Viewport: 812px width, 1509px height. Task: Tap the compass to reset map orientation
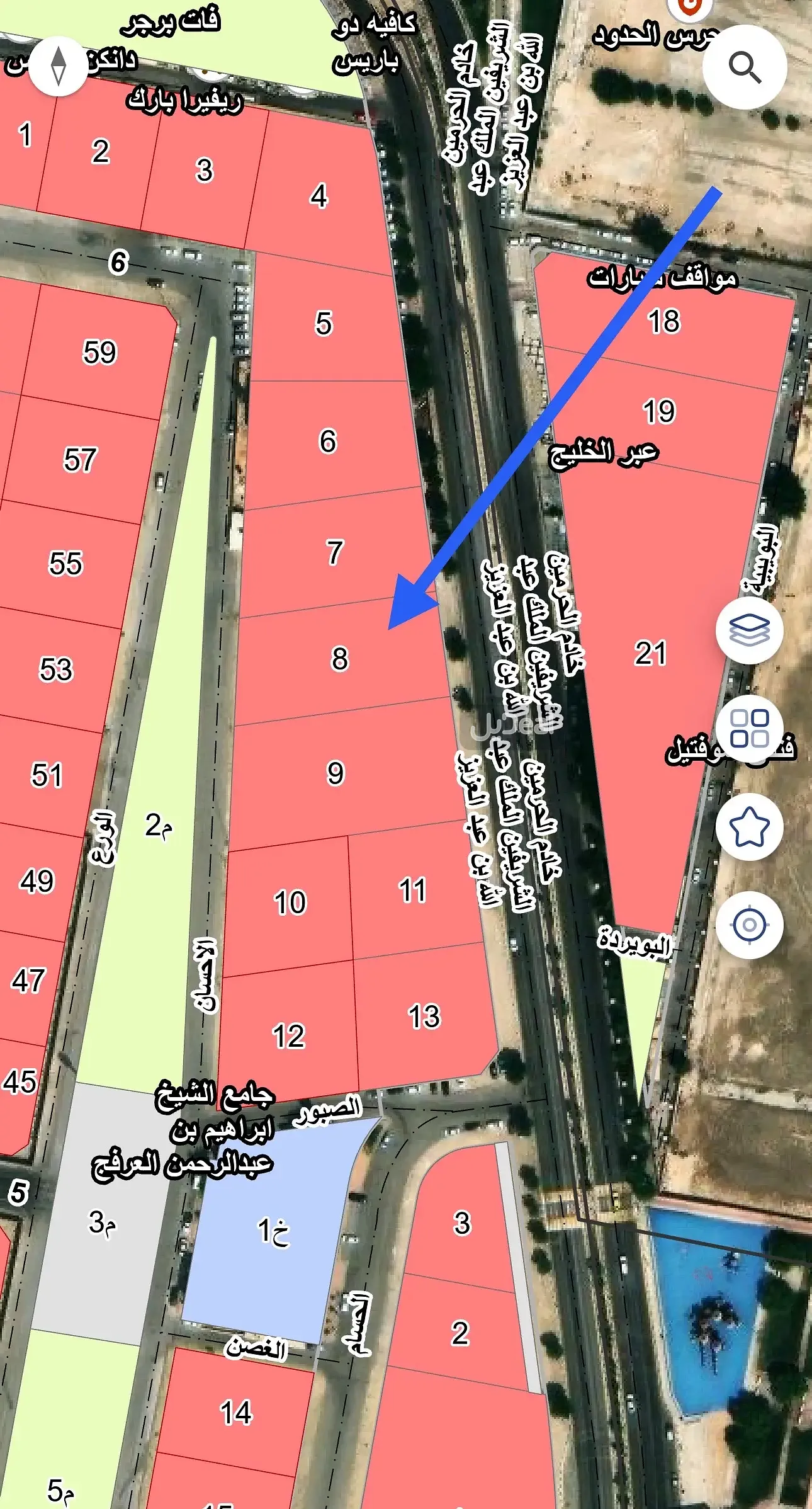(59, 66)
